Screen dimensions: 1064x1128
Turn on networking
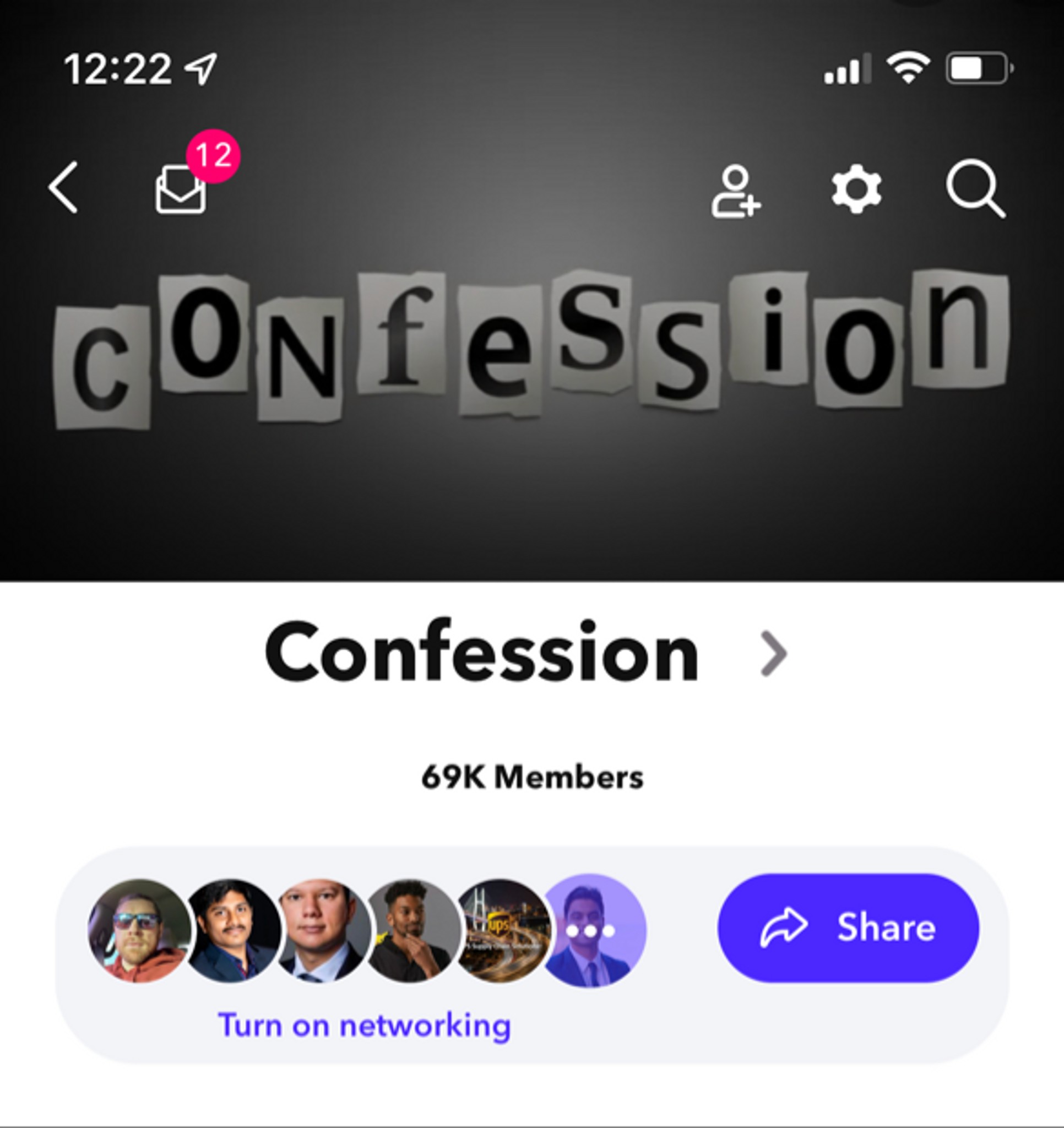365,1026
